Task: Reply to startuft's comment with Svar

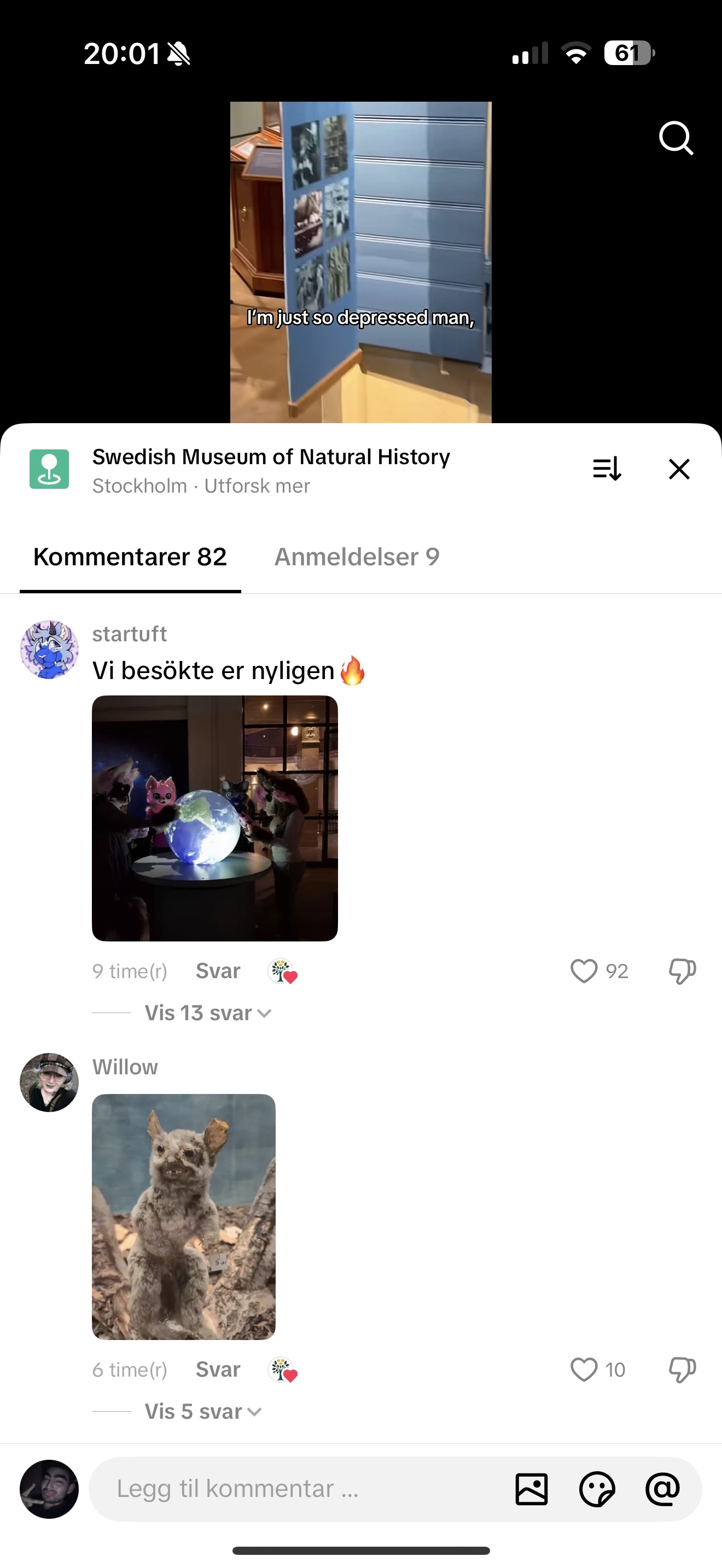Action: 217,971
